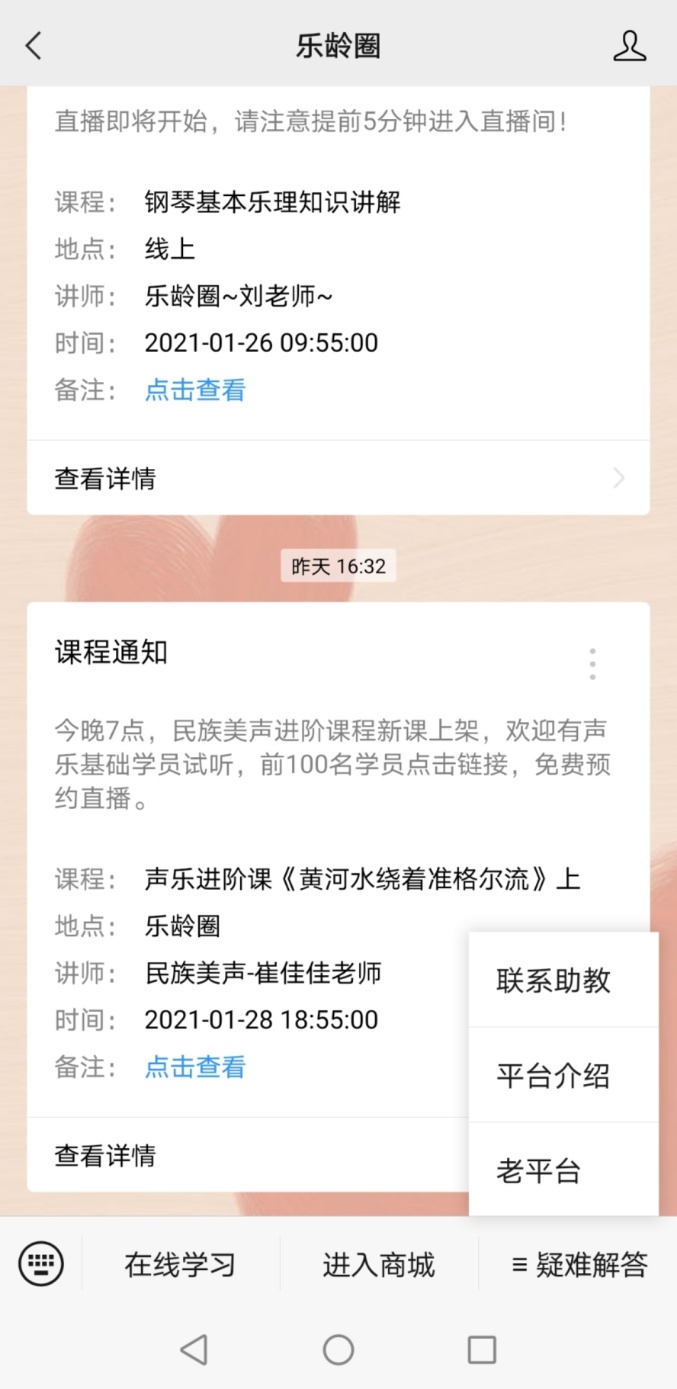Open 查看详情 for 钢琴基本乐理知识讲解
Image resolution: width=677 pixels, height=1389 pixels.
(x=338, y=478)
